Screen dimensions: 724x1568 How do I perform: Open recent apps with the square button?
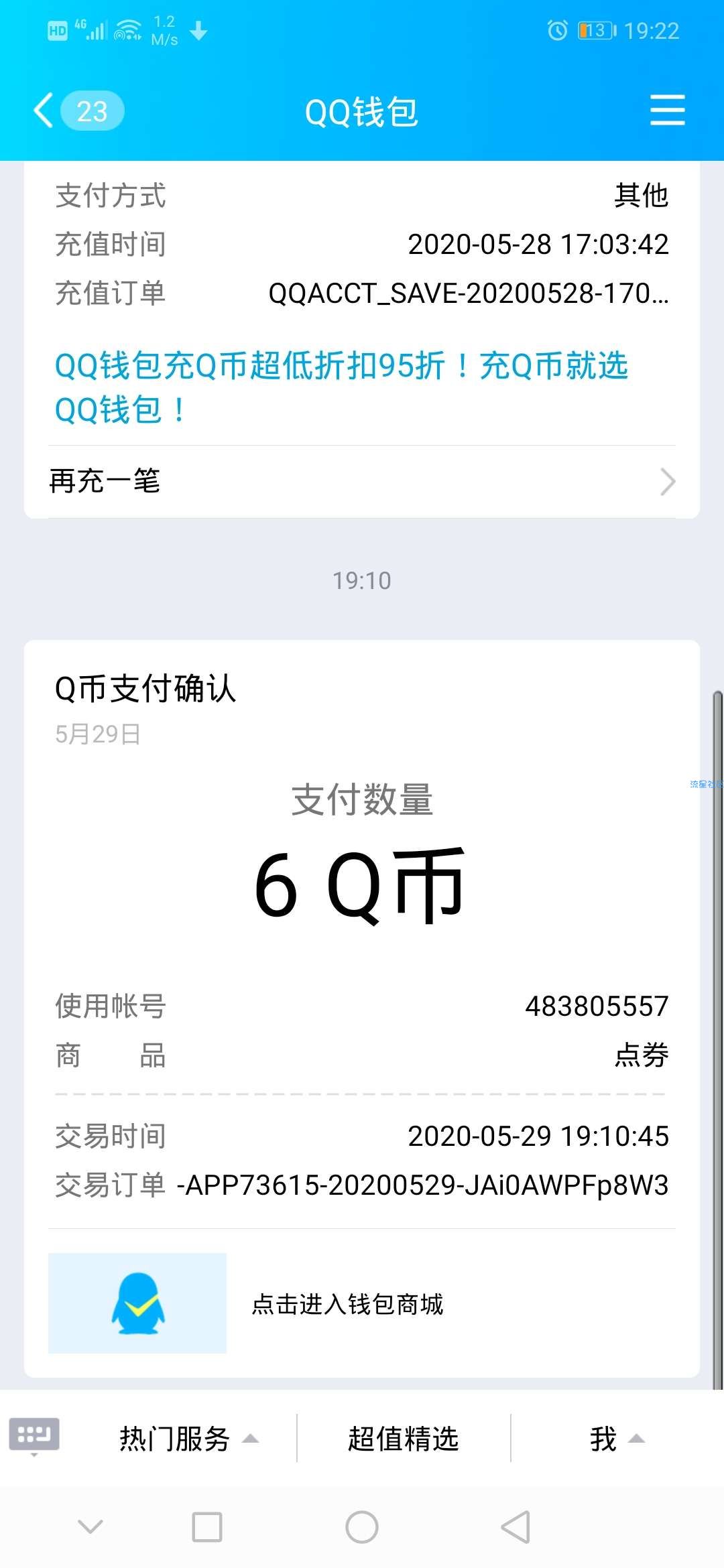tap(207, 1527)
